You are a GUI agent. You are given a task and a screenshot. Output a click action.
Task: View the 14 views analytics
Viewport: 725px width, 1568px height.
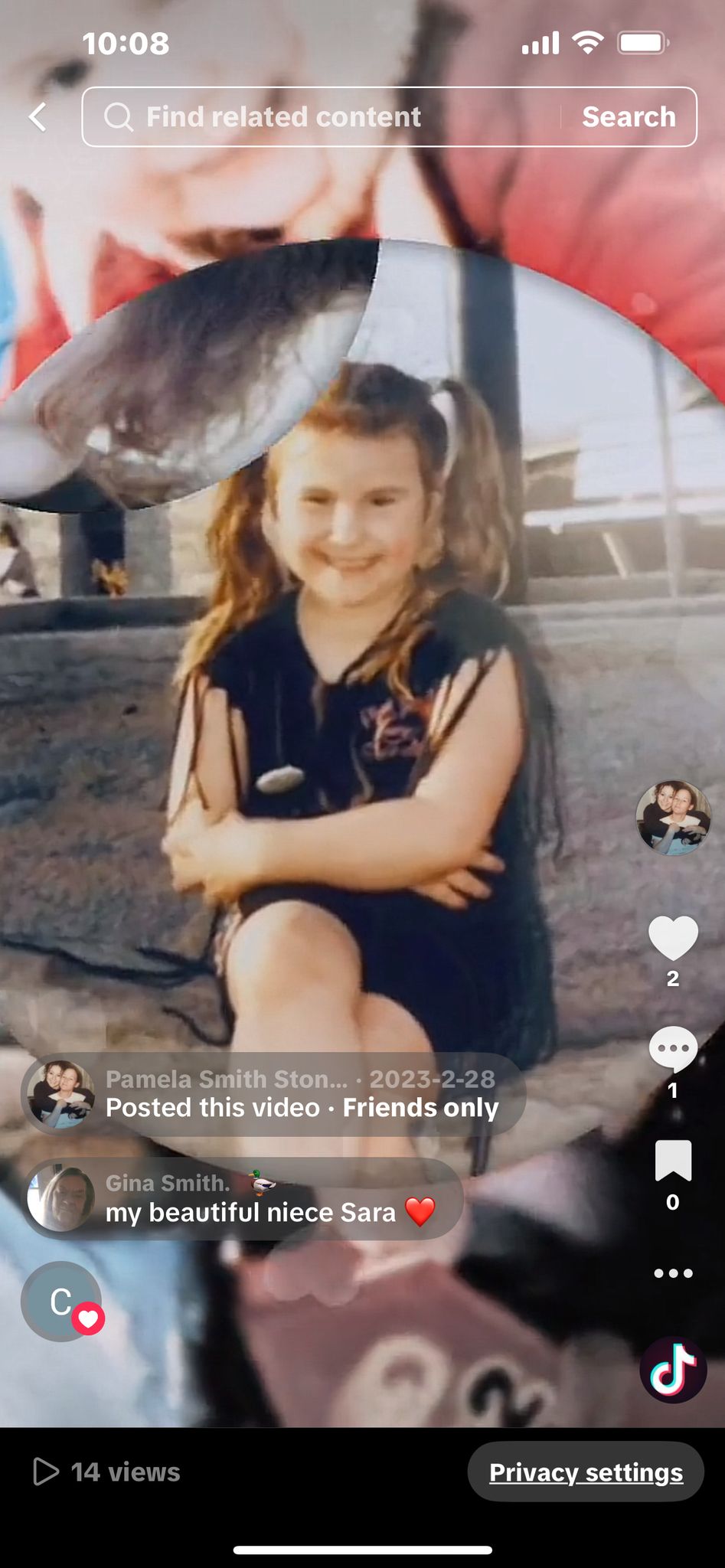[107, 1472]
